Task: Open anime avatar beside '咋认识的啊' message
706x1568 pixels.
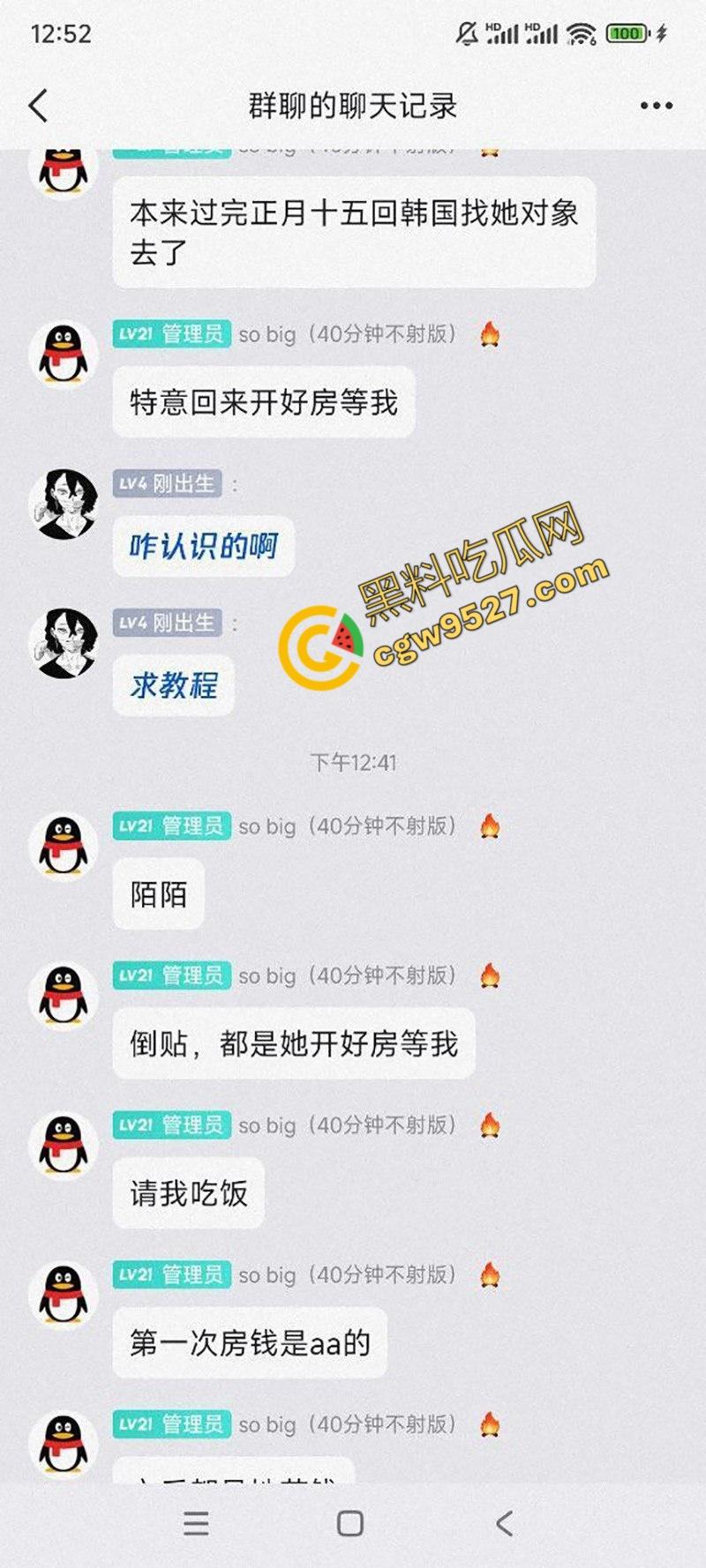Action: [x=64, y=504]
